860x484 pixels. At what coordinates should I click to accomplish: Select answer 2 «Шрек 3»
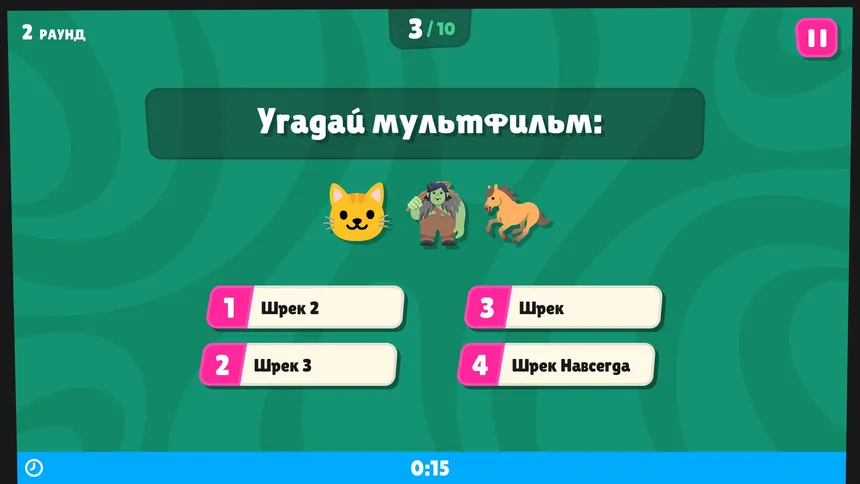click(300, 365)
